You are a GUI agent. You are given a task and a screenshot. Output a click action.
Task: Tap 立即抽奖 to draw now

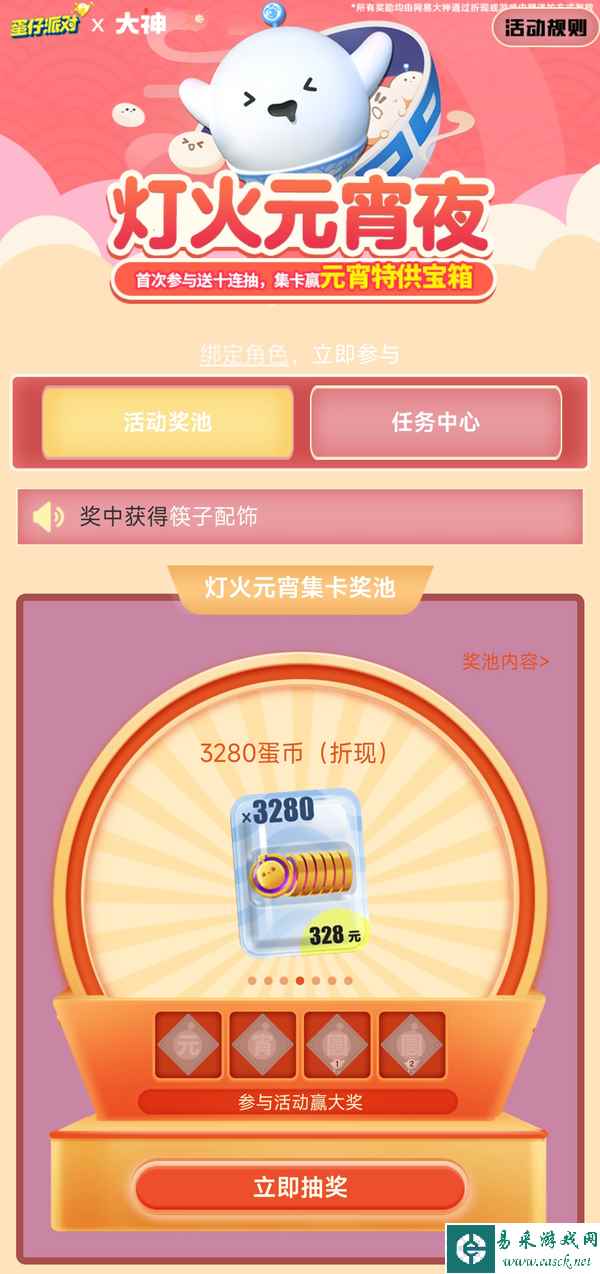pyautogui.click(x=300, y=1188)
